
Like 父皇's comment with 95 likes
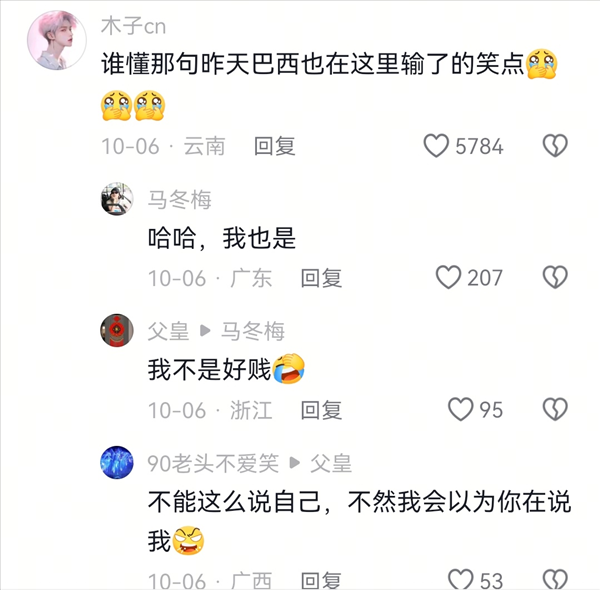(459, 409)
